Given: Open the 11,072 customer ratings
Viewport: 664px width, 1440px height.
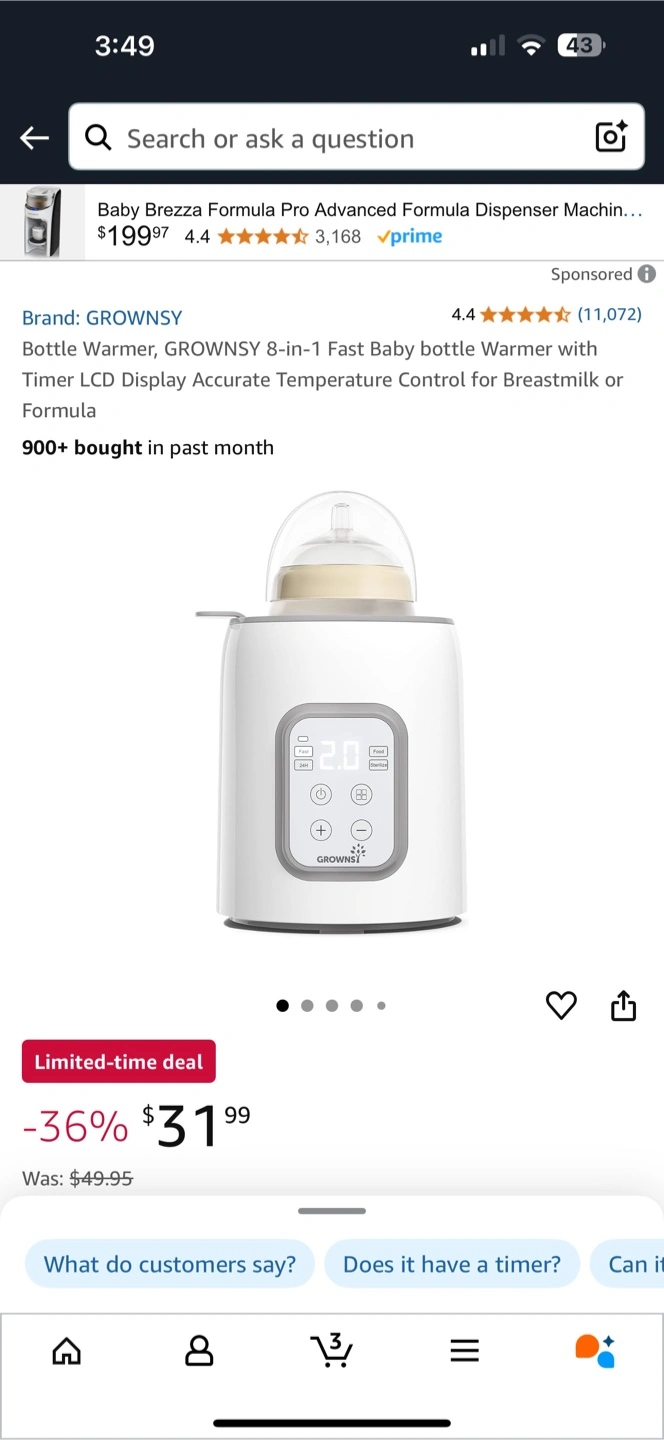Looking at the screenshot, I should click(608, 314).
